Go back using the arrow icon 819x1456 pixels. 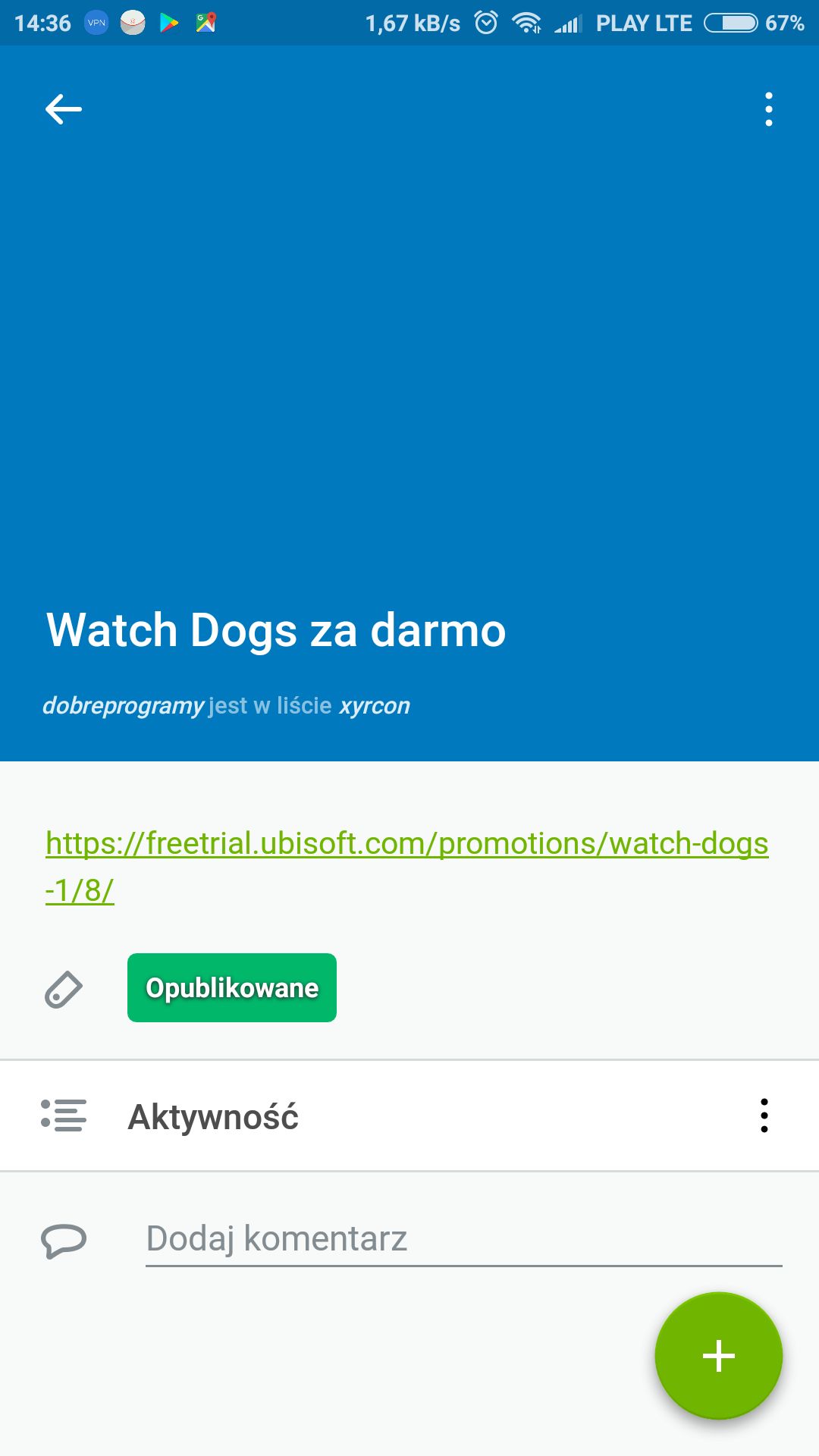click(64, 109)
